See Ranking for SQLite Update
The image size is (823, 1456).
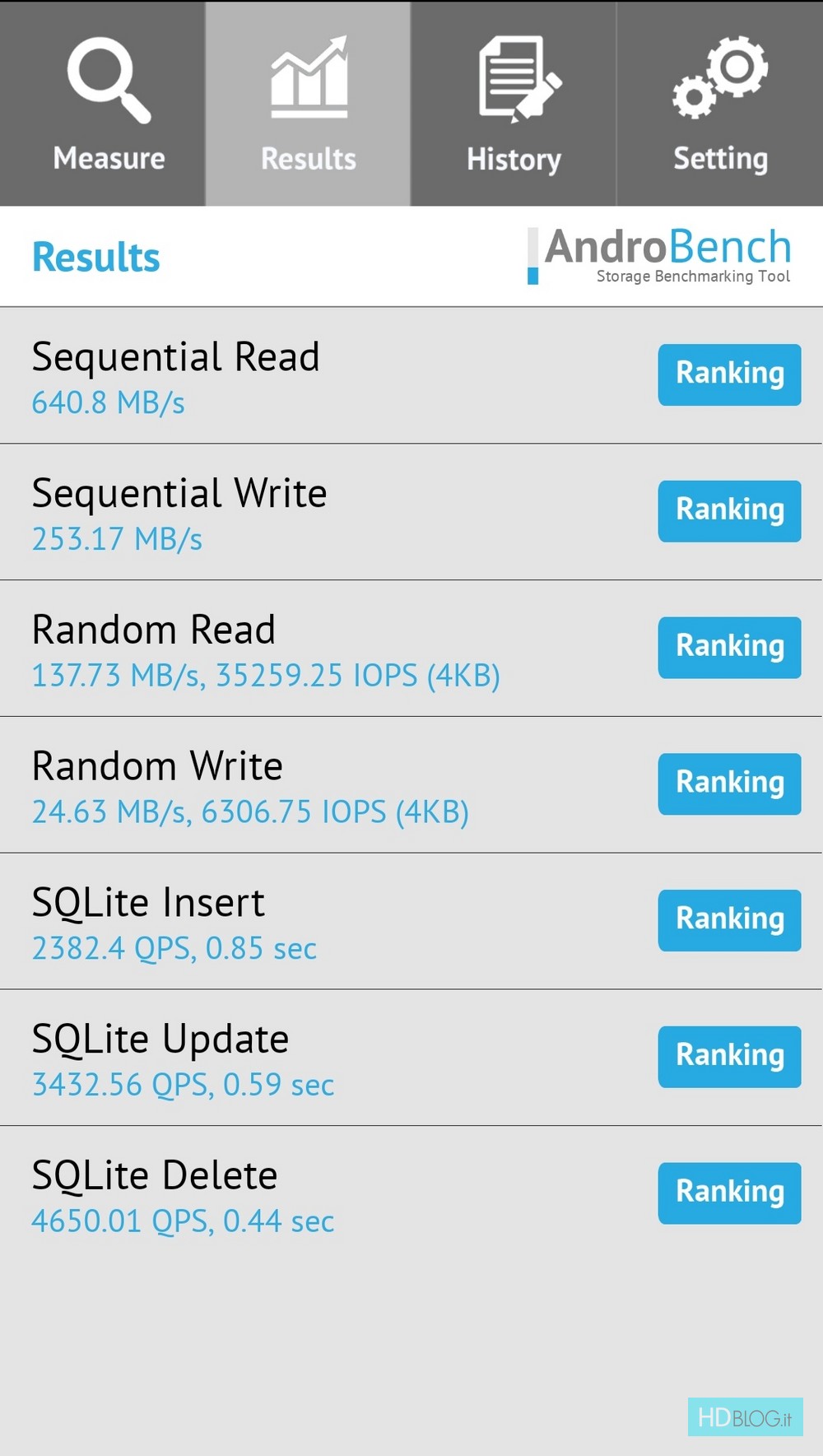click(x=729, y=1057)
